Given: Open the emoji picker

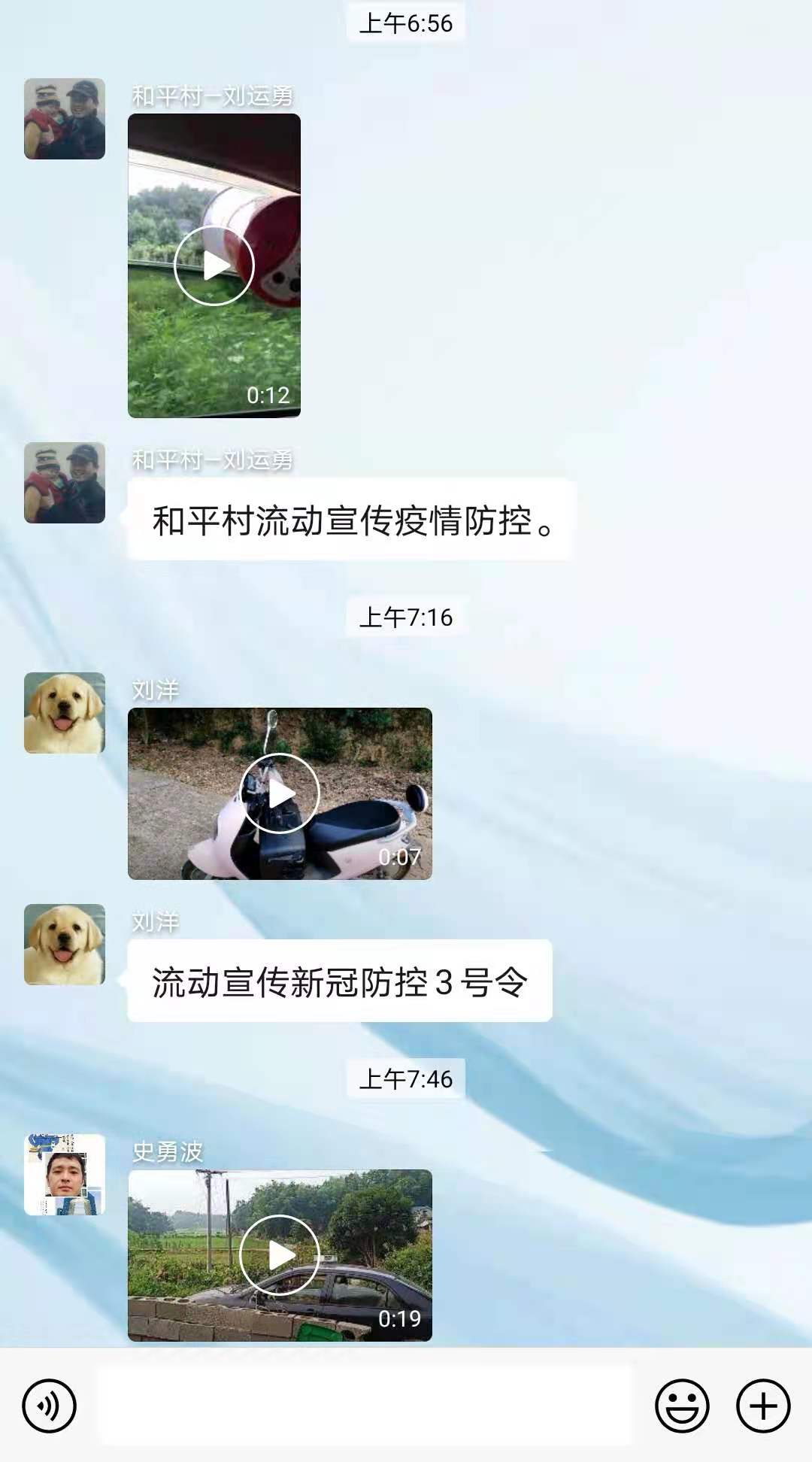Looking at the screenshot, I should pos(682,1406).
